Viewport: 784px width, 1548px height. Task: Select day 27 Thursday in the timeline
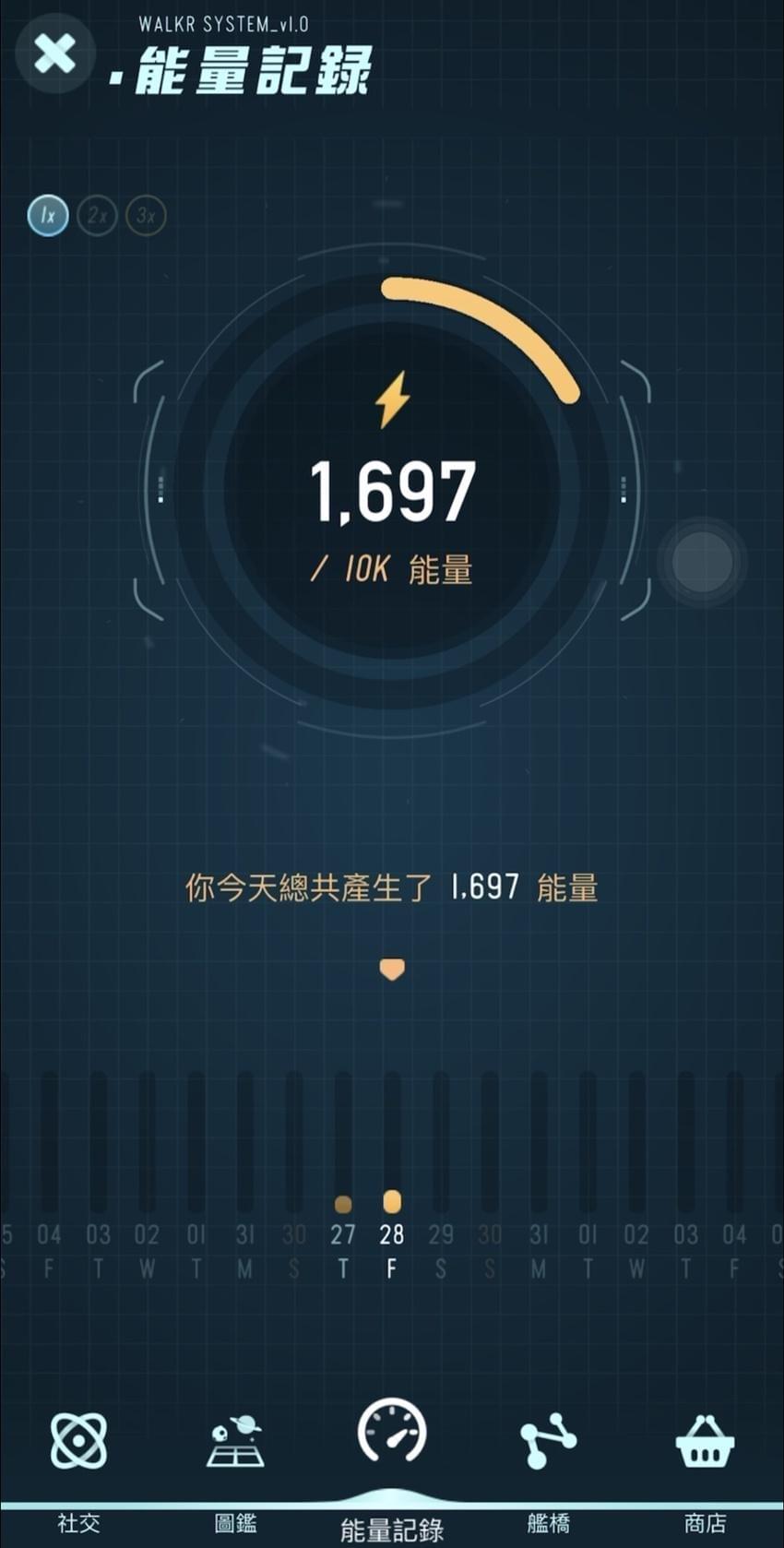(343, 1234)
